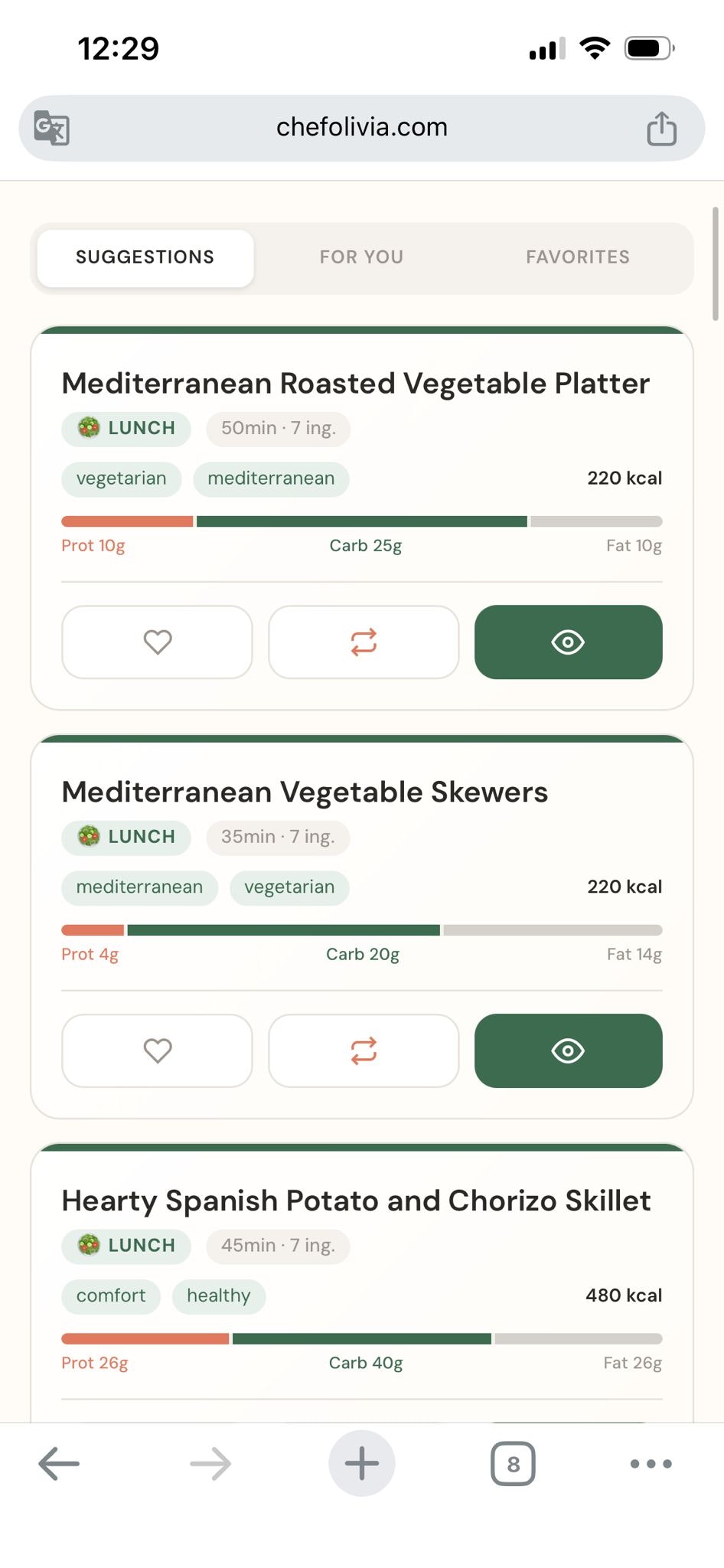Favorite the Mediterranean Roasted Vegetable Platter
Viewport: 724px width, 1568px height.
158,642
